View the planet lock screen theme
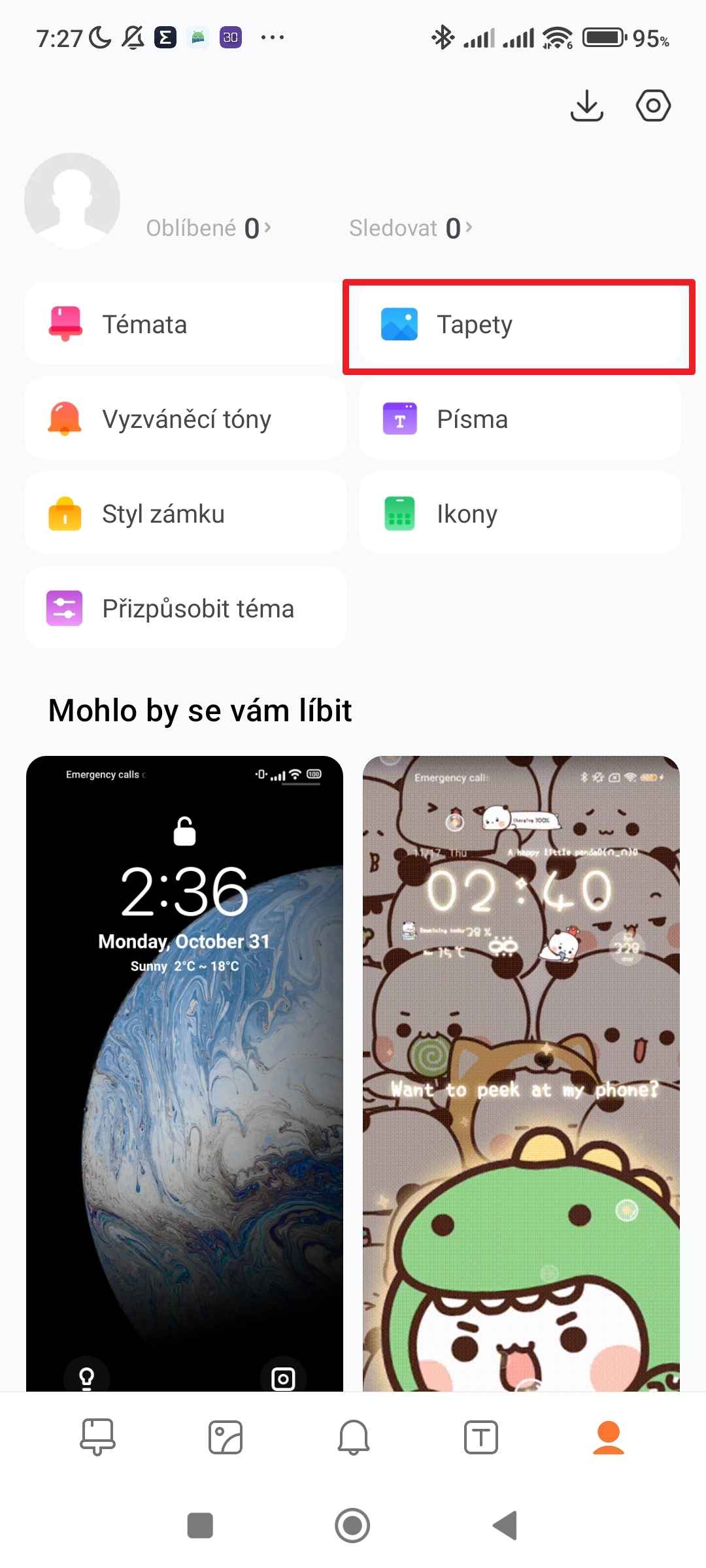The image size is (706, 1568). click(184, 1073)
